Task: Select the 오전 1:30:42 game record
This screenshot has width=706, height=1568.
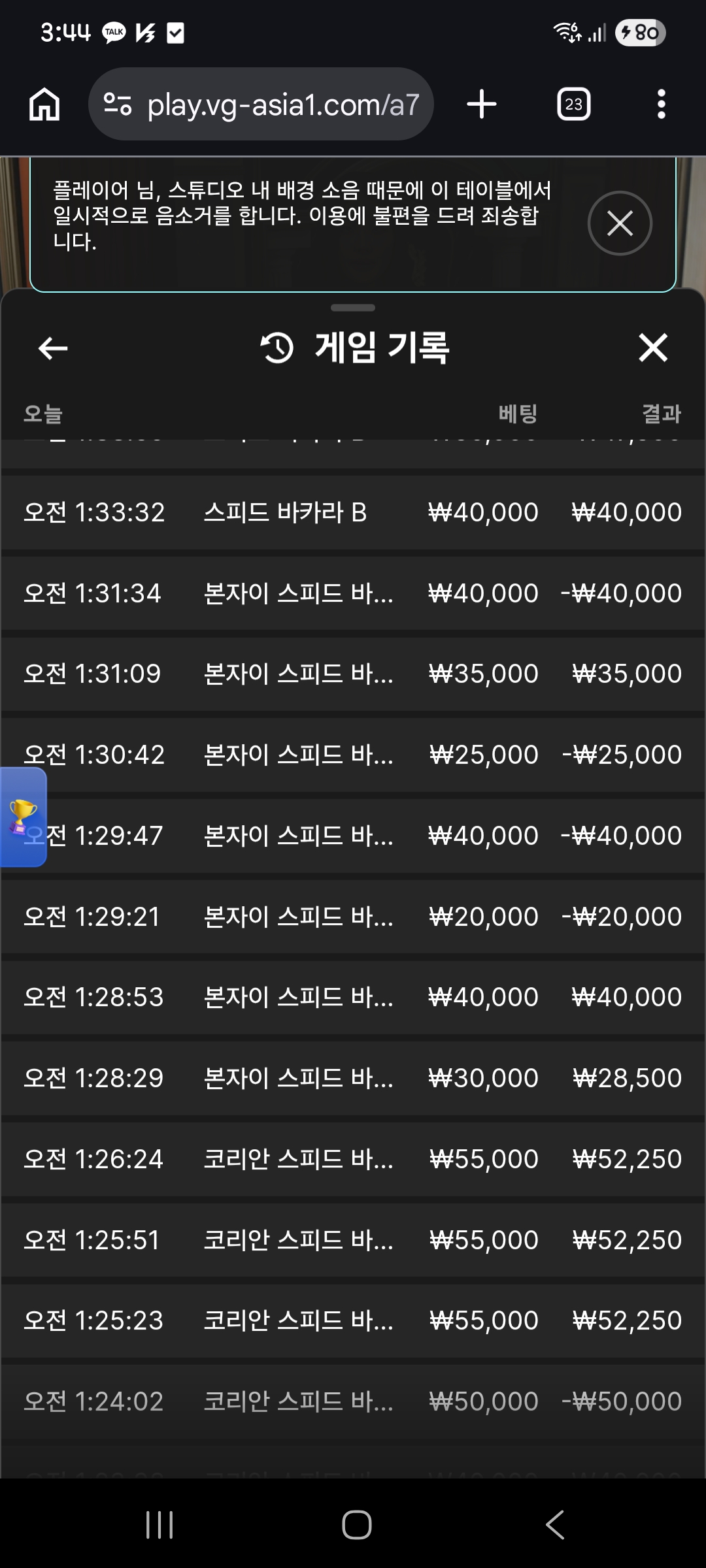Action: click(353, 755)
